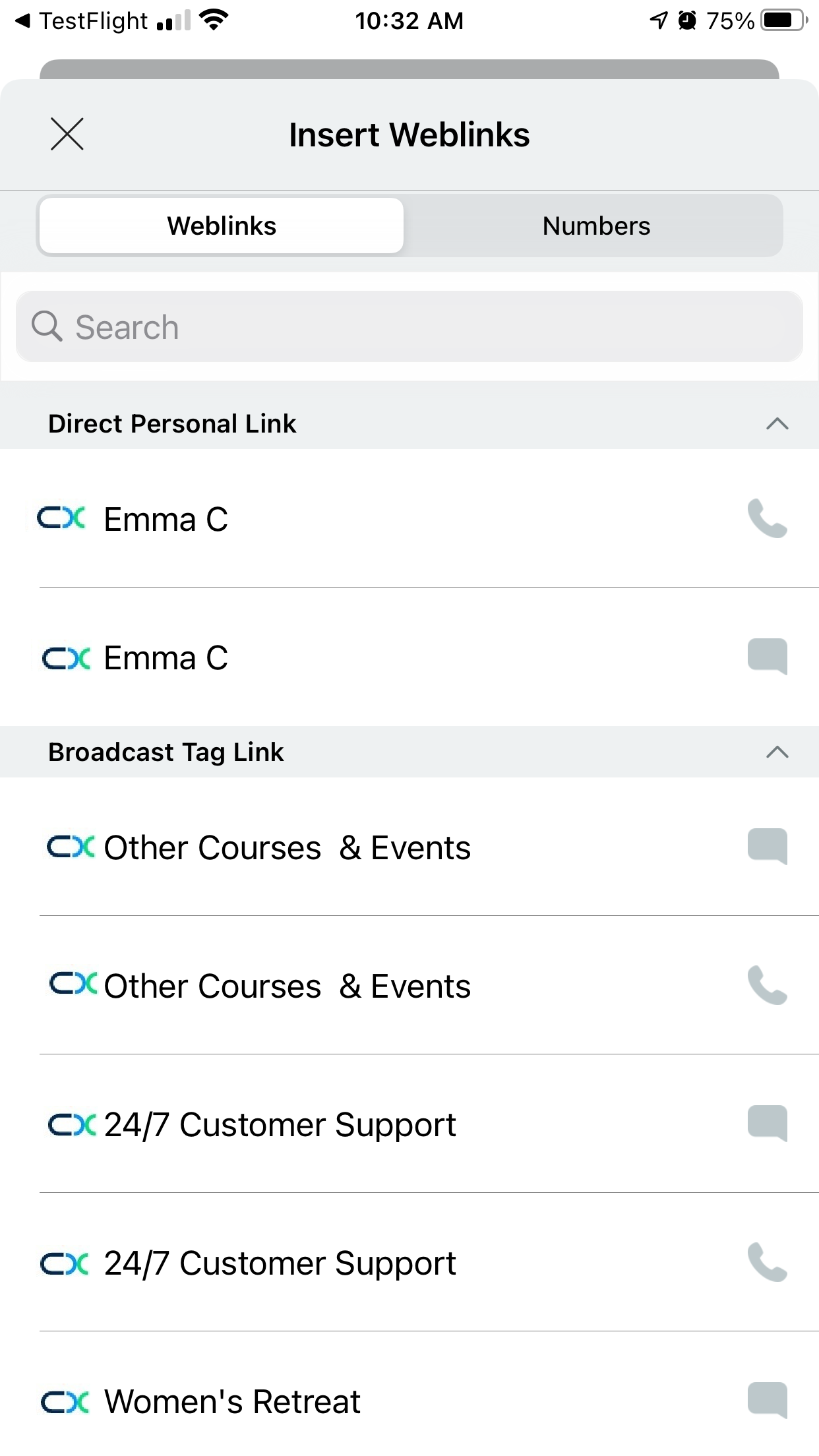The width and height of the screenshot is (819, 1456).
Task: Close the Insert Weblinks sheet
Action: (x=67, y=135)
